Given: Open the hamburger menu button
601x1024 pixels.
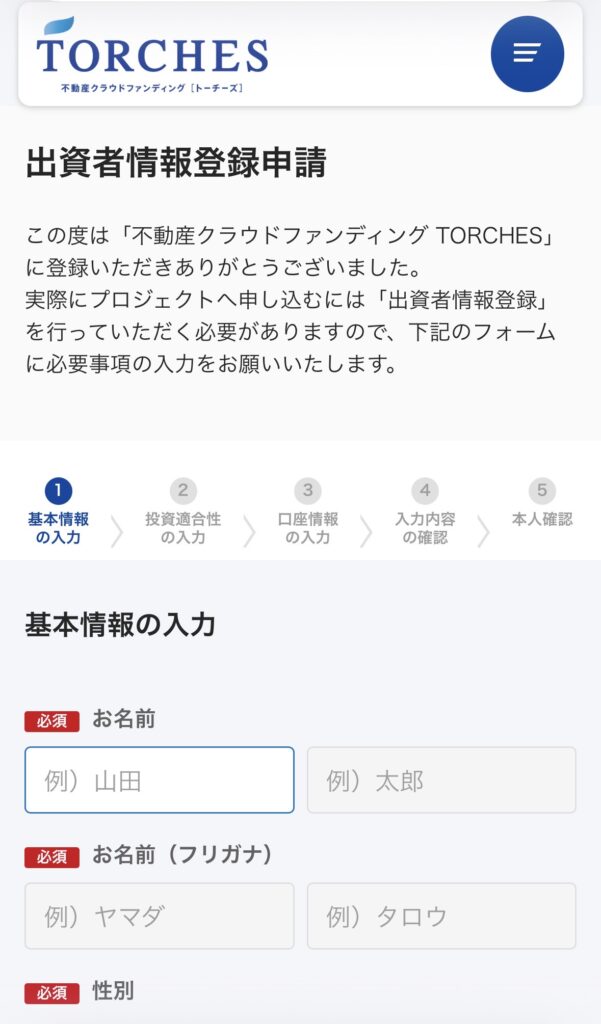Looking at the screenshot, I should click(x=527, y=54).
